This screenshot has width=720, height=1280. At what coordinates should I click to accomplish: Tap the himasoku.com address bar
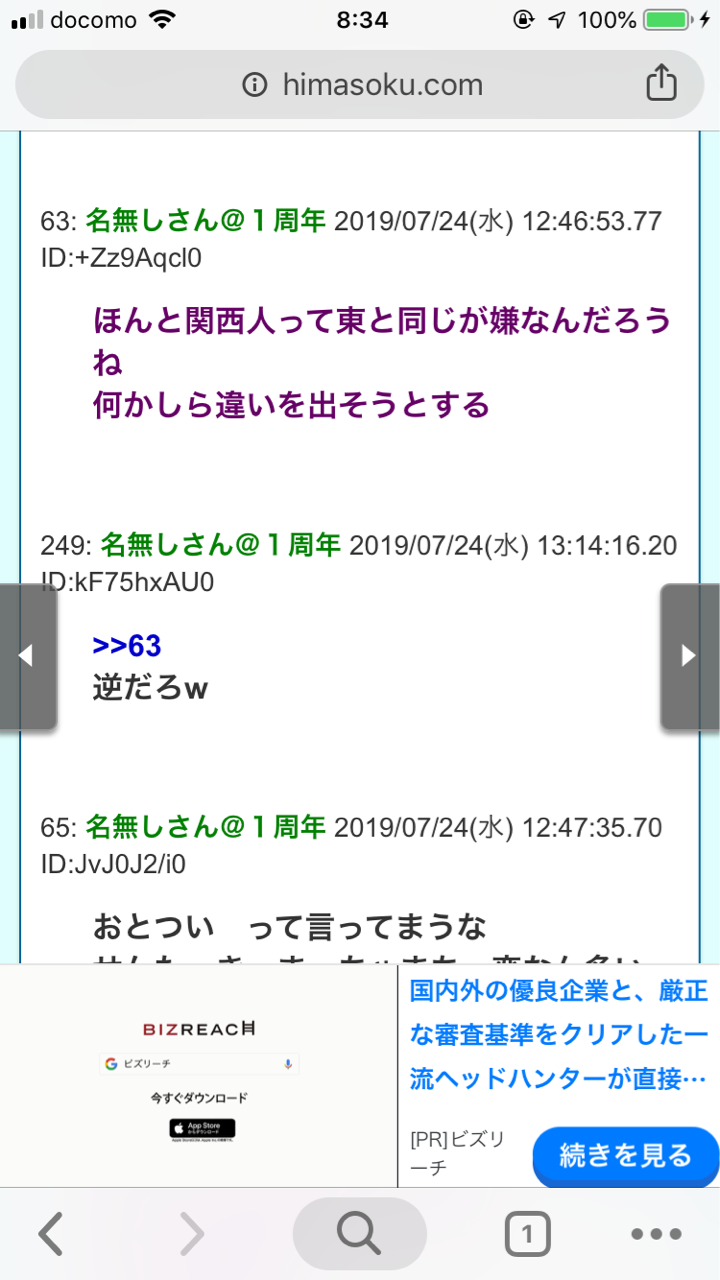coord(362,85)
